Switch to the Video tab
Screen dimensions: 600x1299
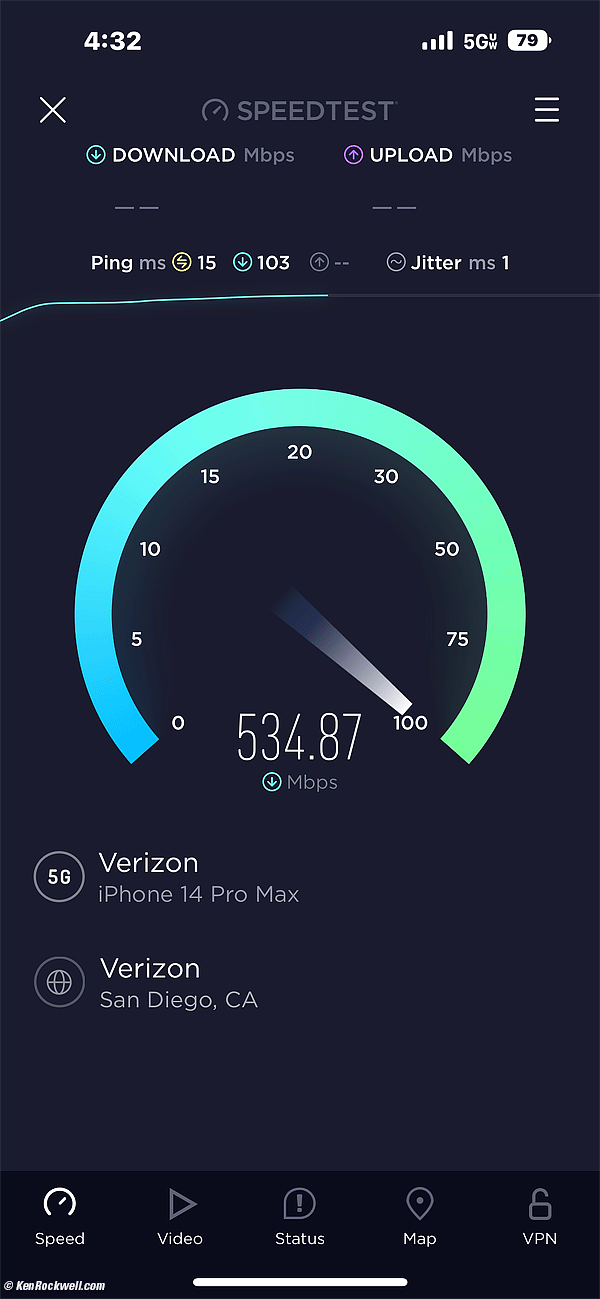point(180,1217)
